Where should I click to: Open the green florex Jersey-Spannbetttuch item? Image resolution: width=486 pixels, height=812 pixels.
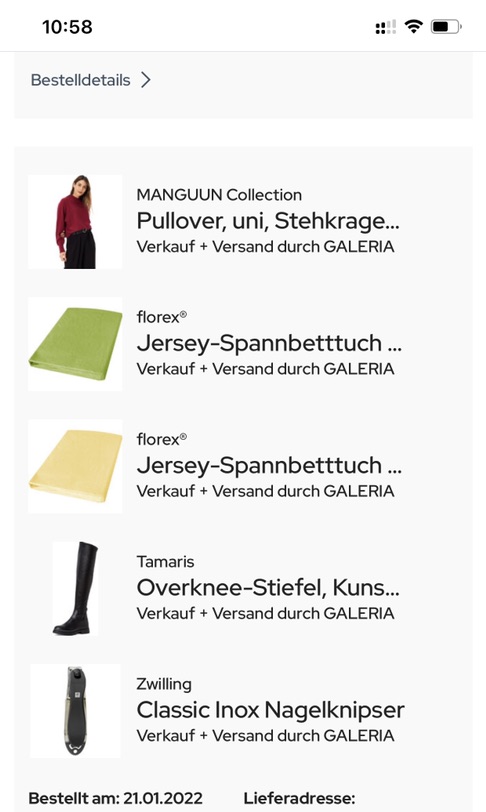coord(243,344)
